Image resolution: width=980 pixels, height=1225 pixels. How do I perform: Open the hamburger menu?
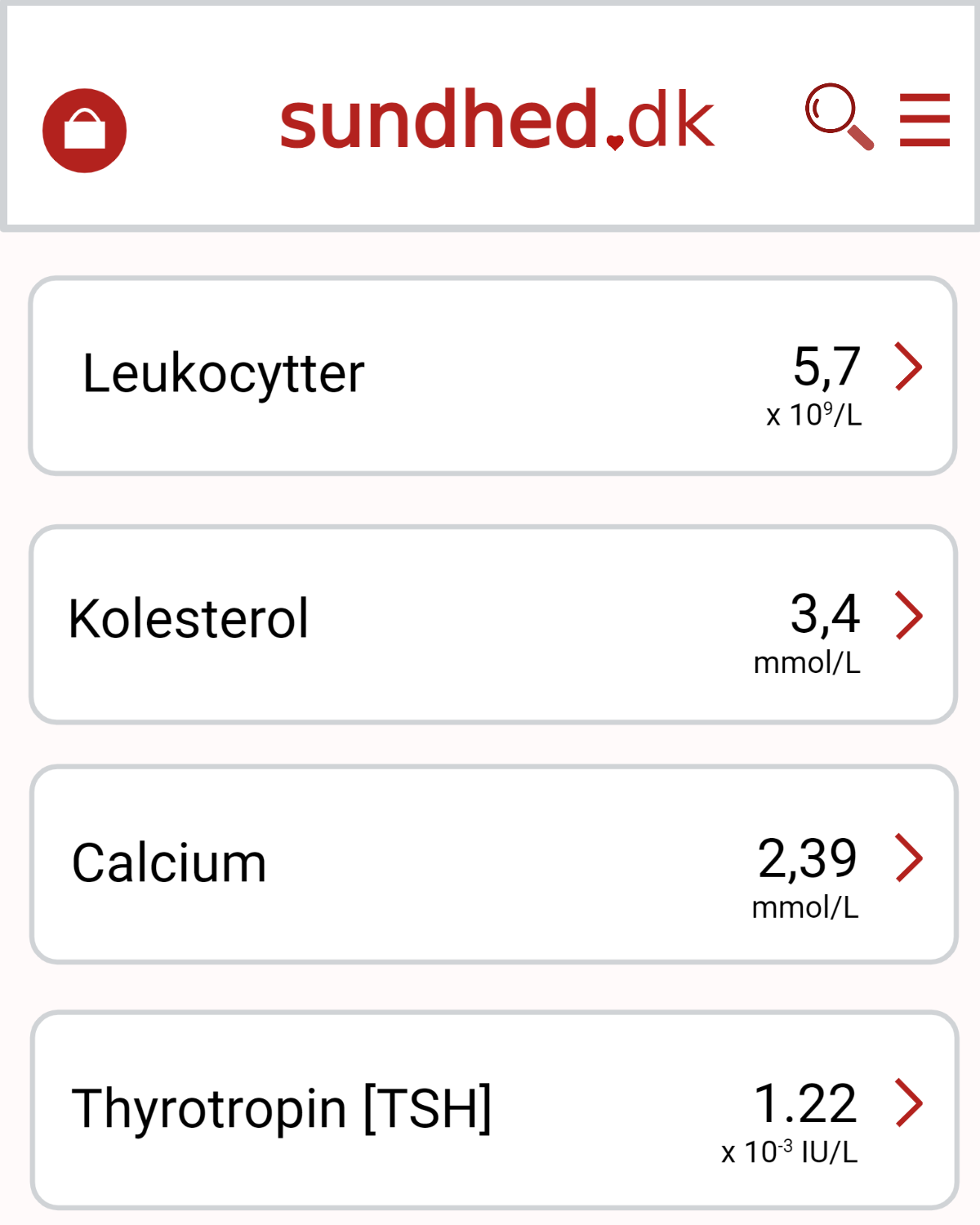click(924, 120)
